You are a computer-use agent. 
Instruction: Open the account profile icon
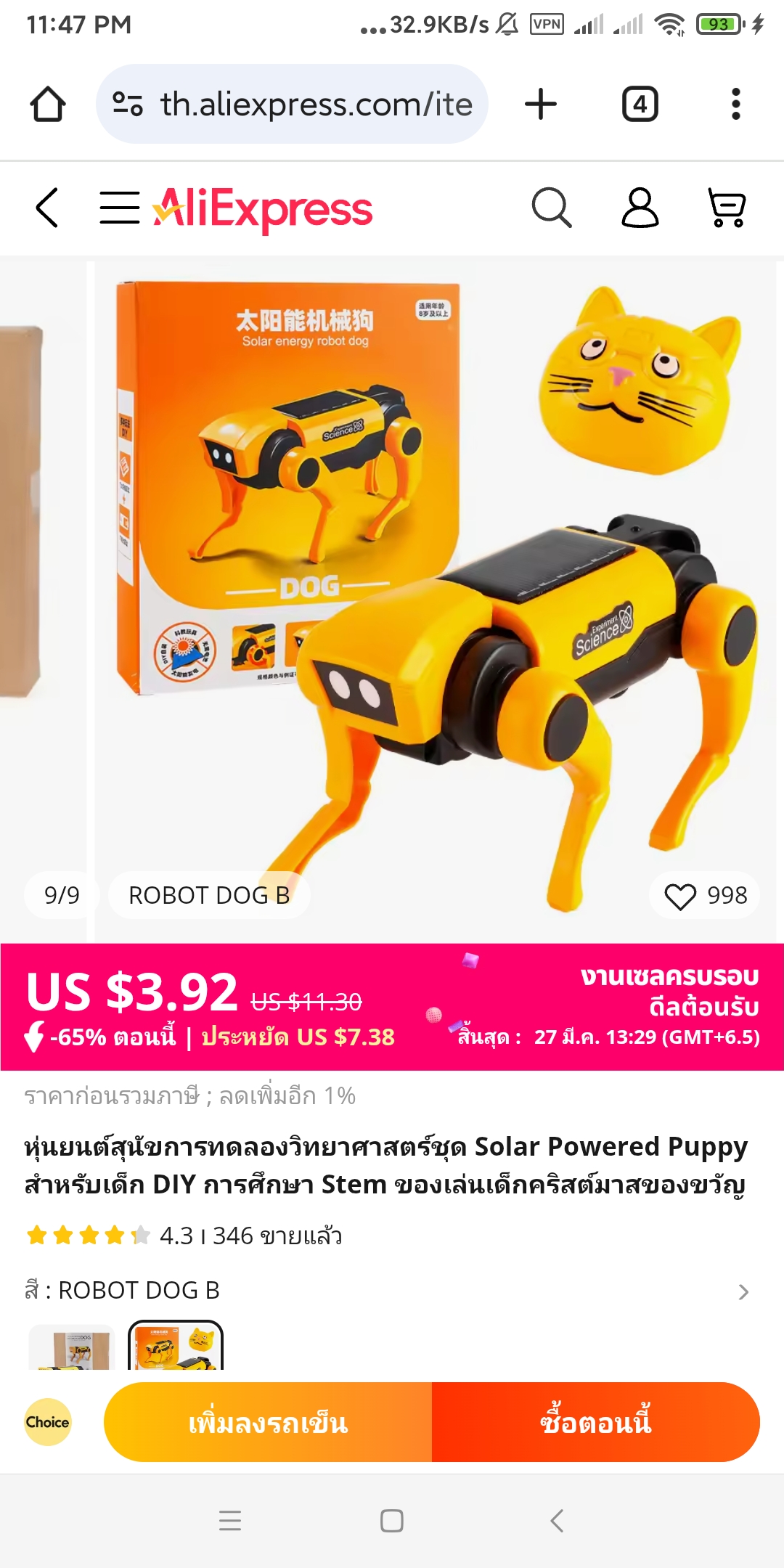click(640, 208)
